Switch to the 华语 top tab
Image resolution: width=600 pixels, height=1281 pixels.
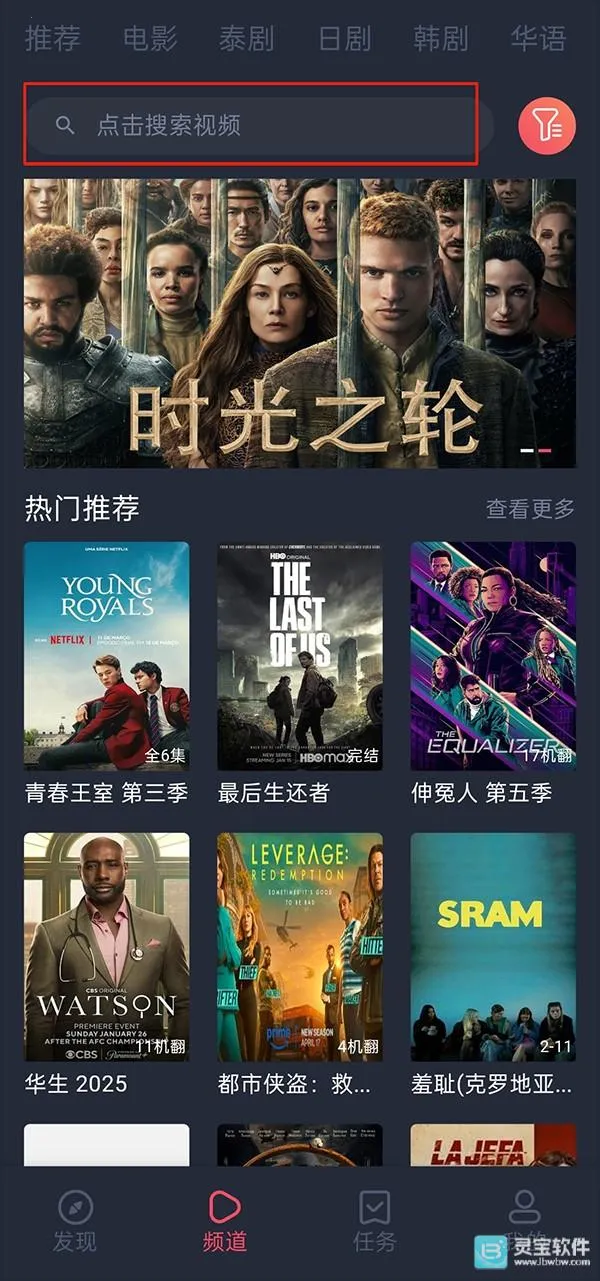click(538, 39)
